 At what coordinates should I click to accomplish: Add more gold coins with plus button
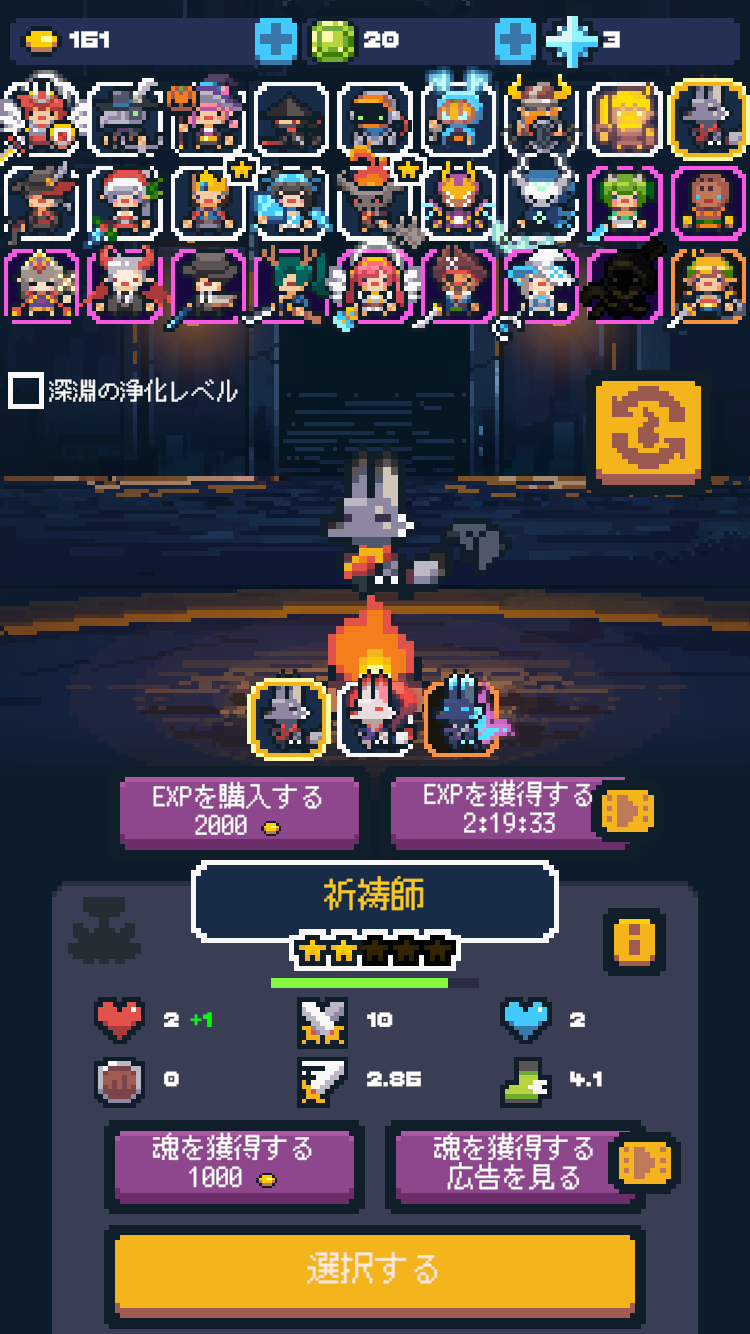(x=276, y=41)
